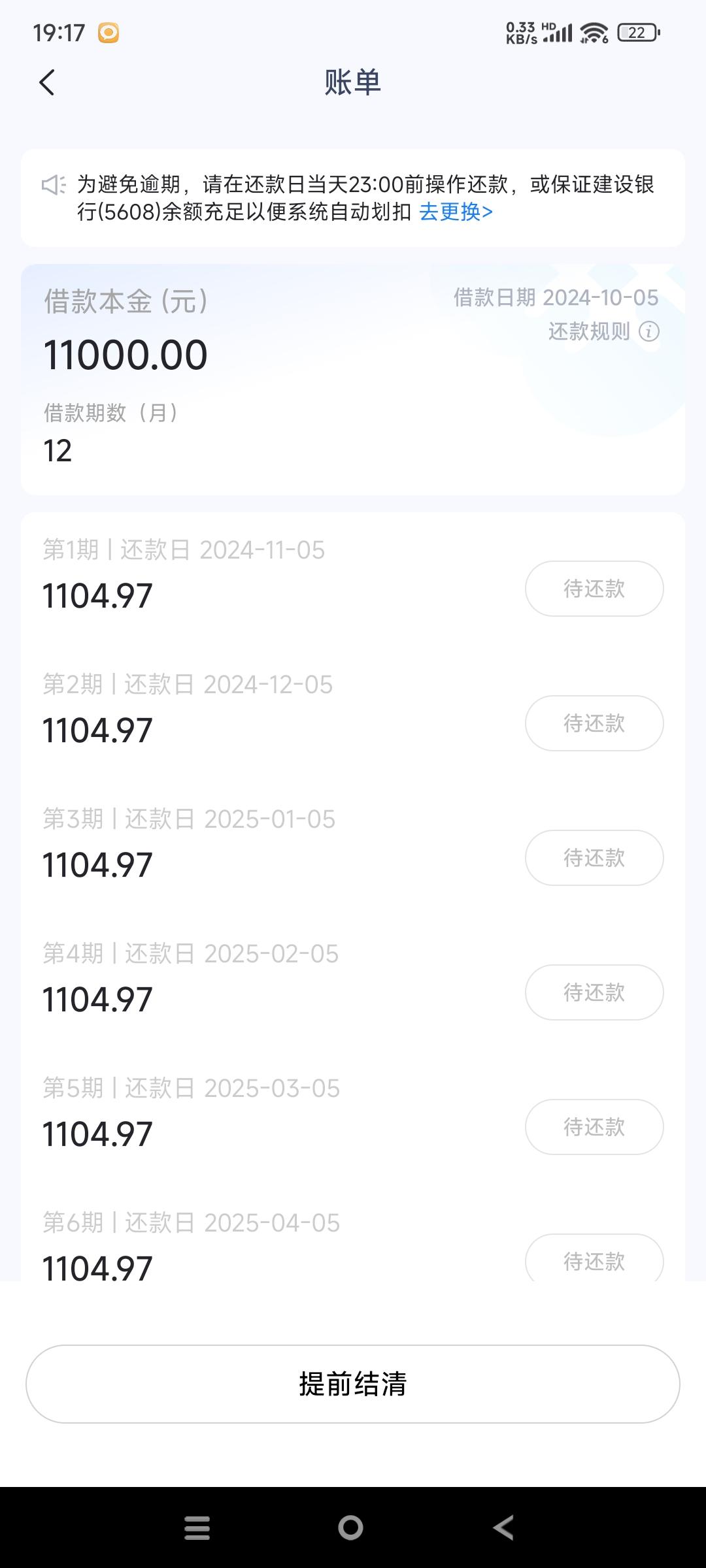Select 提前结清 to settle the loan early
The height and width of the screenshot is (1568, 706).
[x=353, y=1384]
